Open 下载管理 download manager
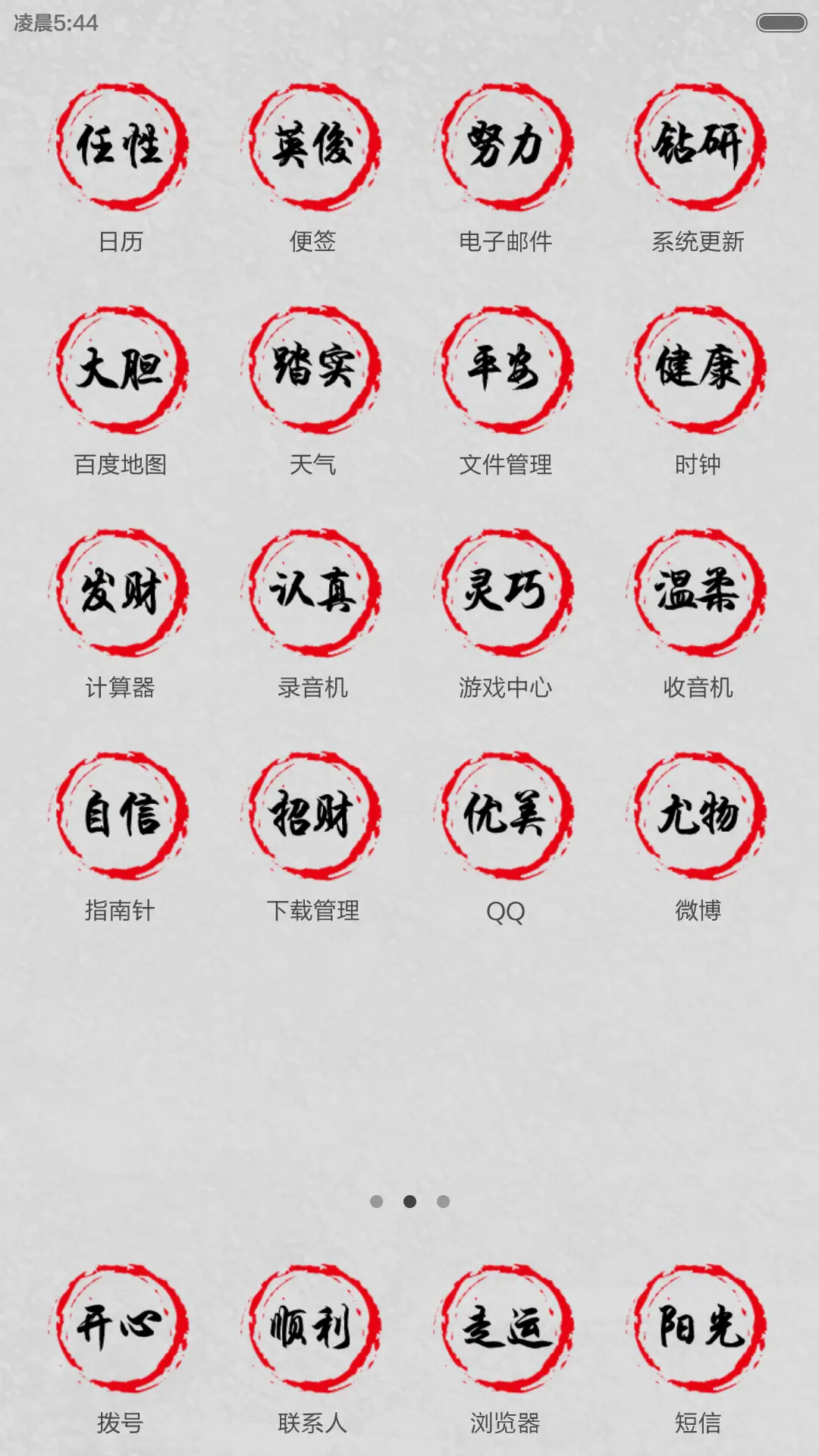This screenshot has width=819, height=1456. tap(312, 815)
